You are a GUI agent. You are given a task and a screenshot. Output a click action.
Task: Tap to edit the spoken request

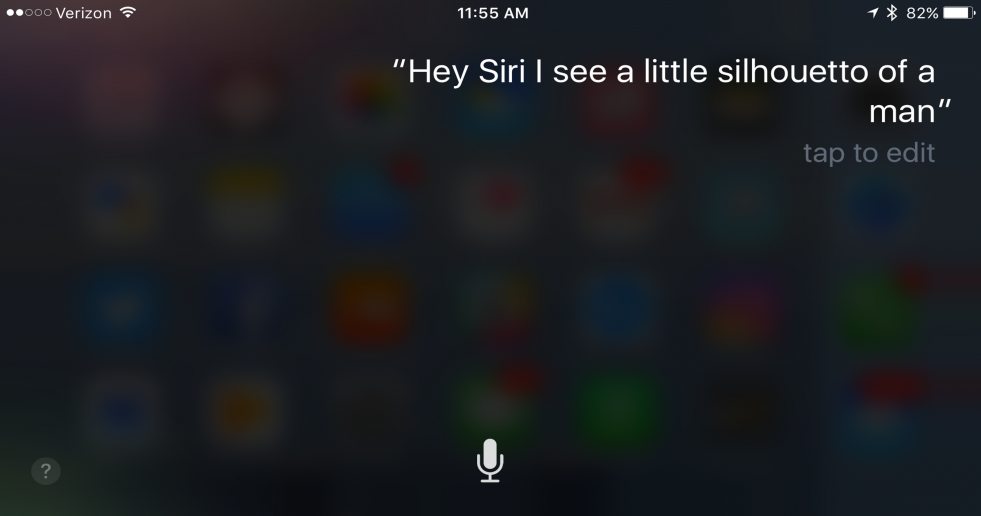click(x=868, y=152)
